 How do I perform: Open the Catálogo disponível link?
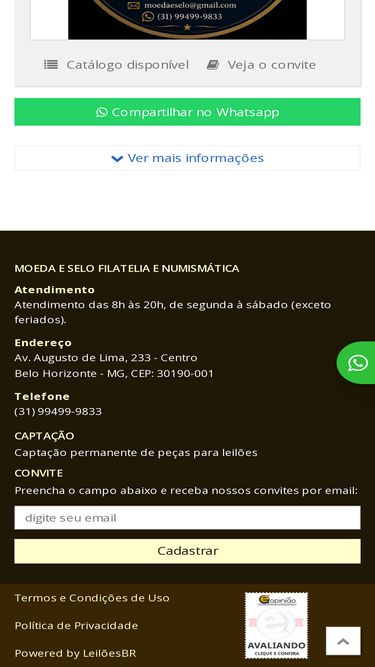(x=116, y=65)
